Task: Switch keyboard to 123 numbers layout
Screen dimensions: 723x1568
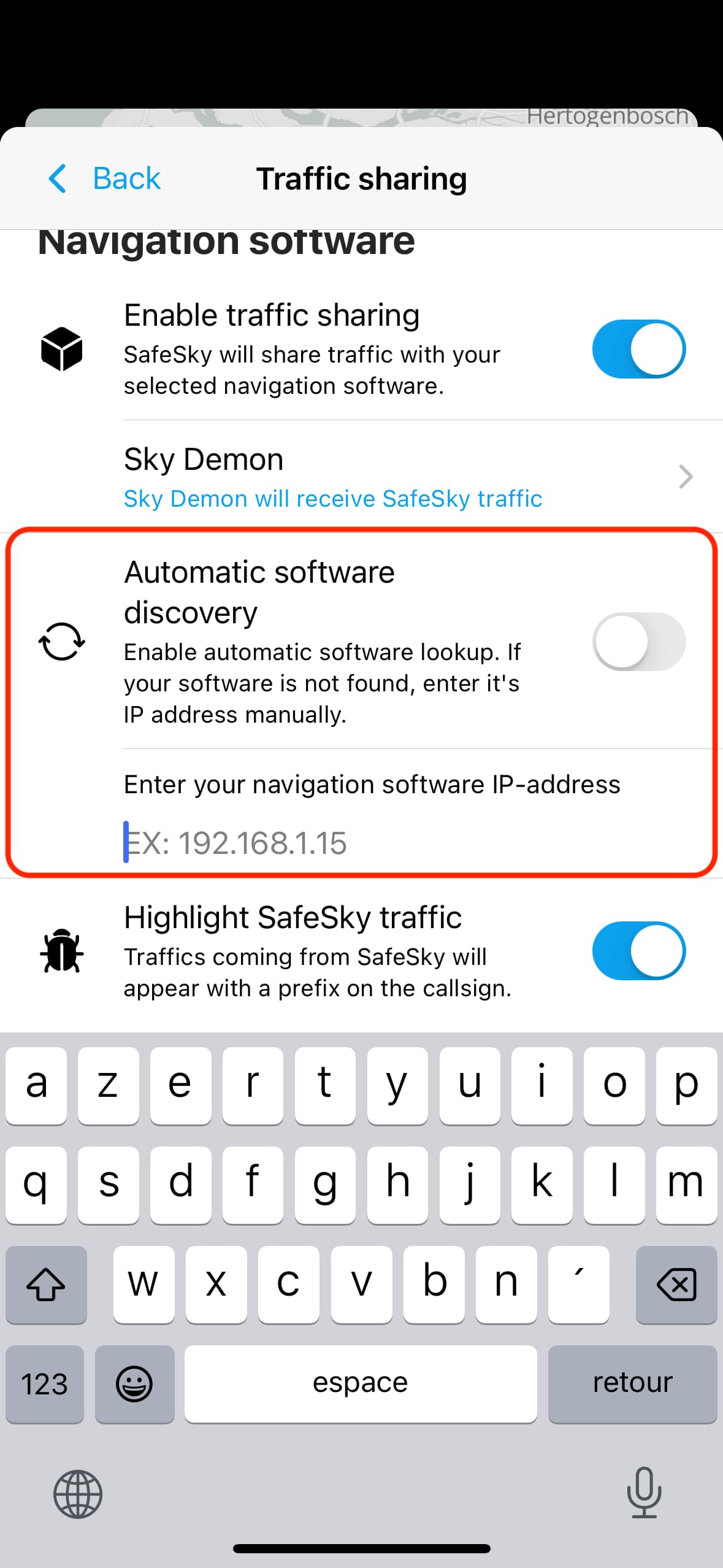Action: pyautogui.click(x=45, y=1385)
